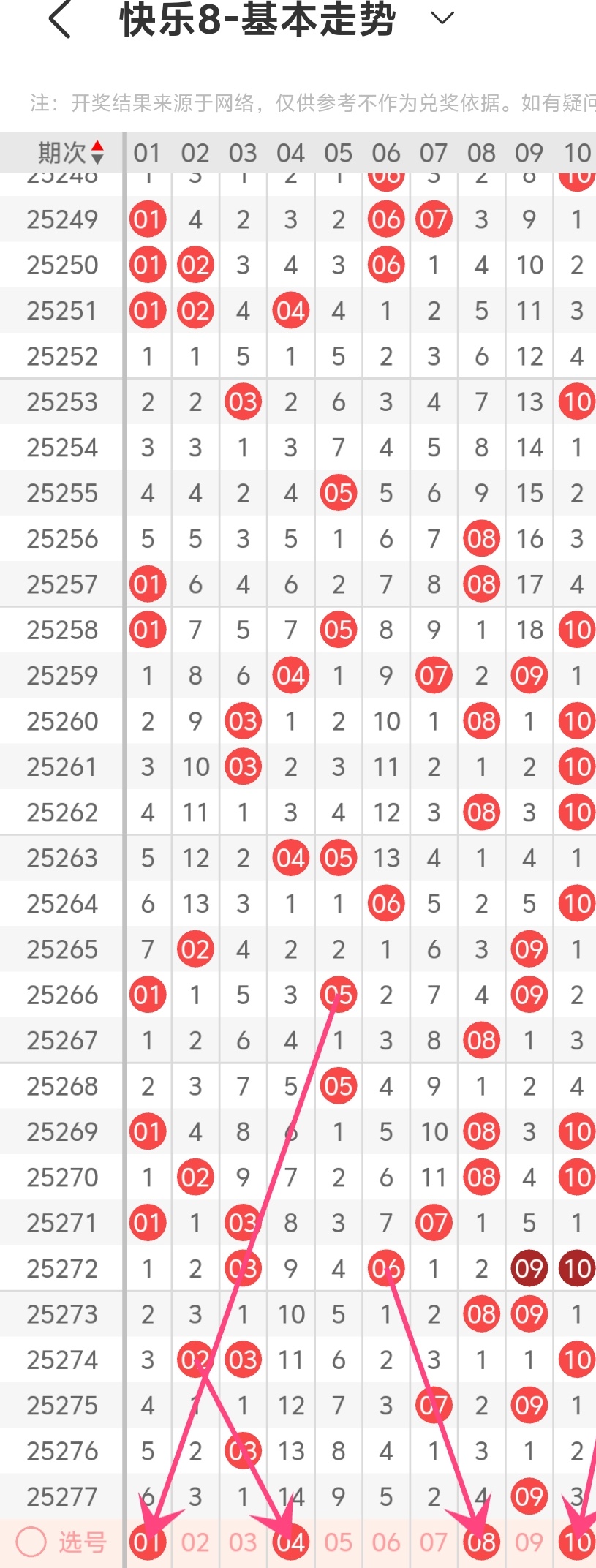The image size is (596, 1568).
Task: Choose number 07 in the 选号 row
Action: (x=434, y=1542)
